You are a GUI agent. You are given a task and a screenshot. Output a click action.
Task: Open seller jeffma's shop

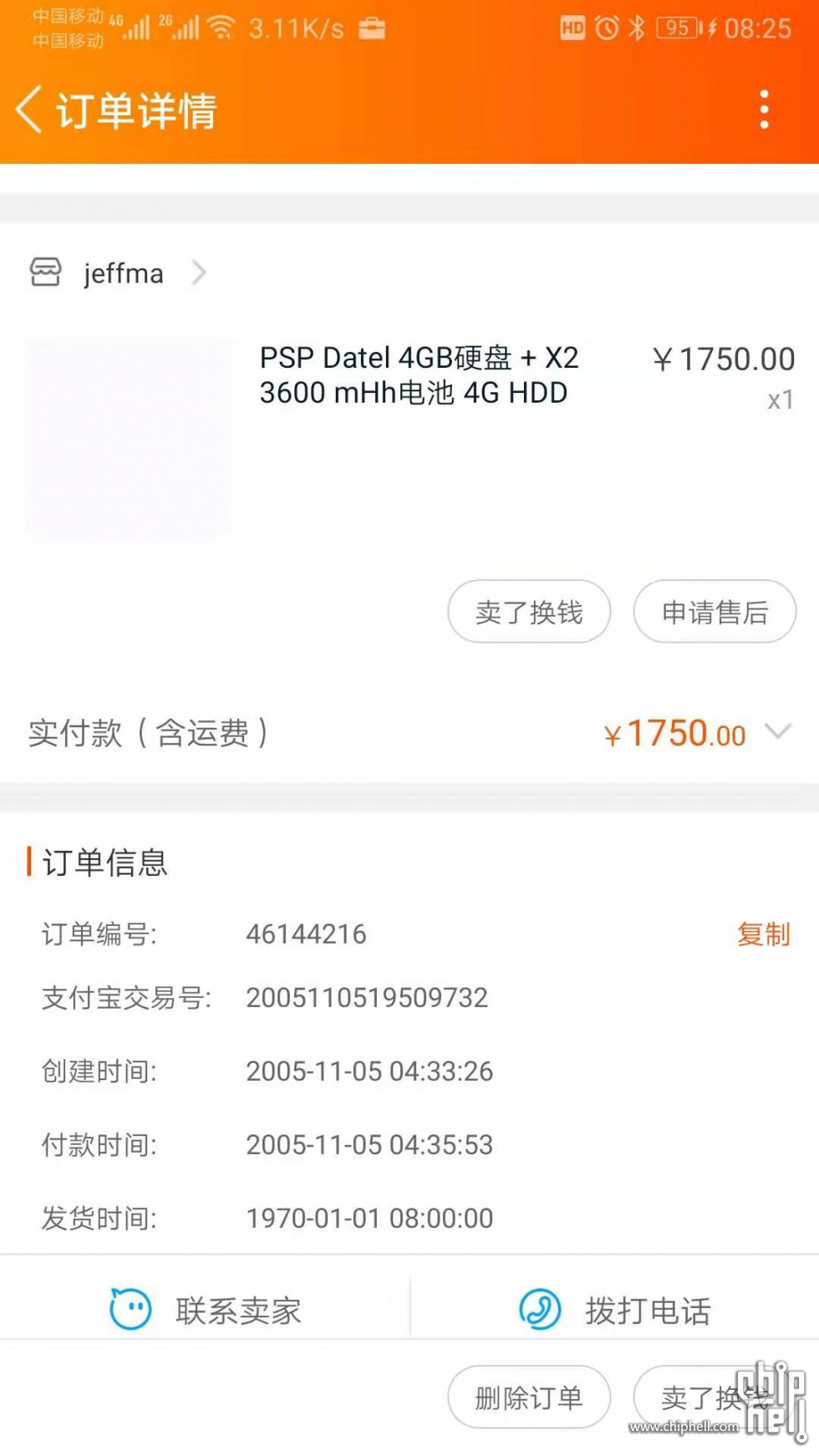pyautogui.click(x=119, y=272)
